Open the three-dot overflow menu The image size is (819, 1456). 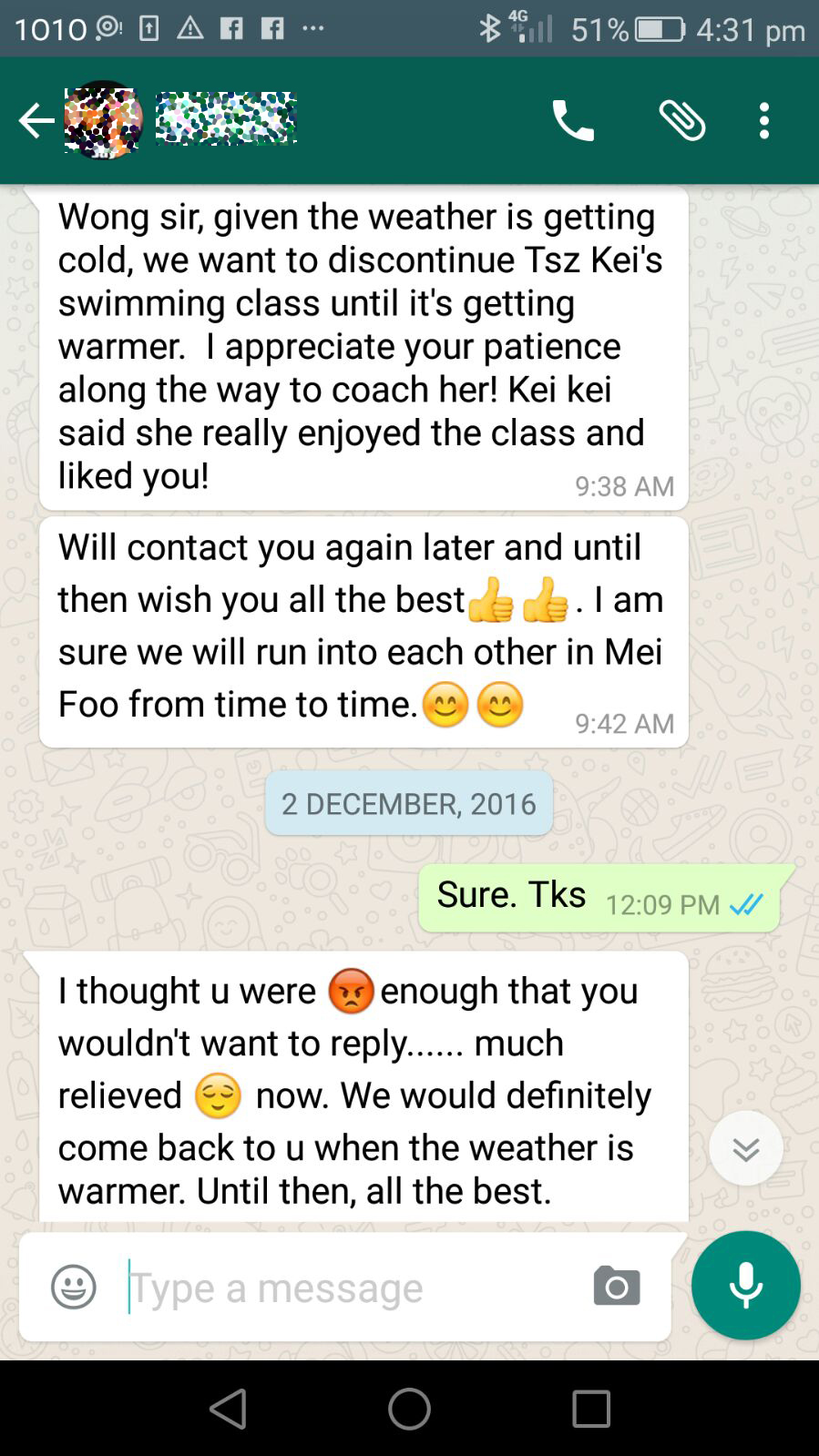click(x=764, y=120)
